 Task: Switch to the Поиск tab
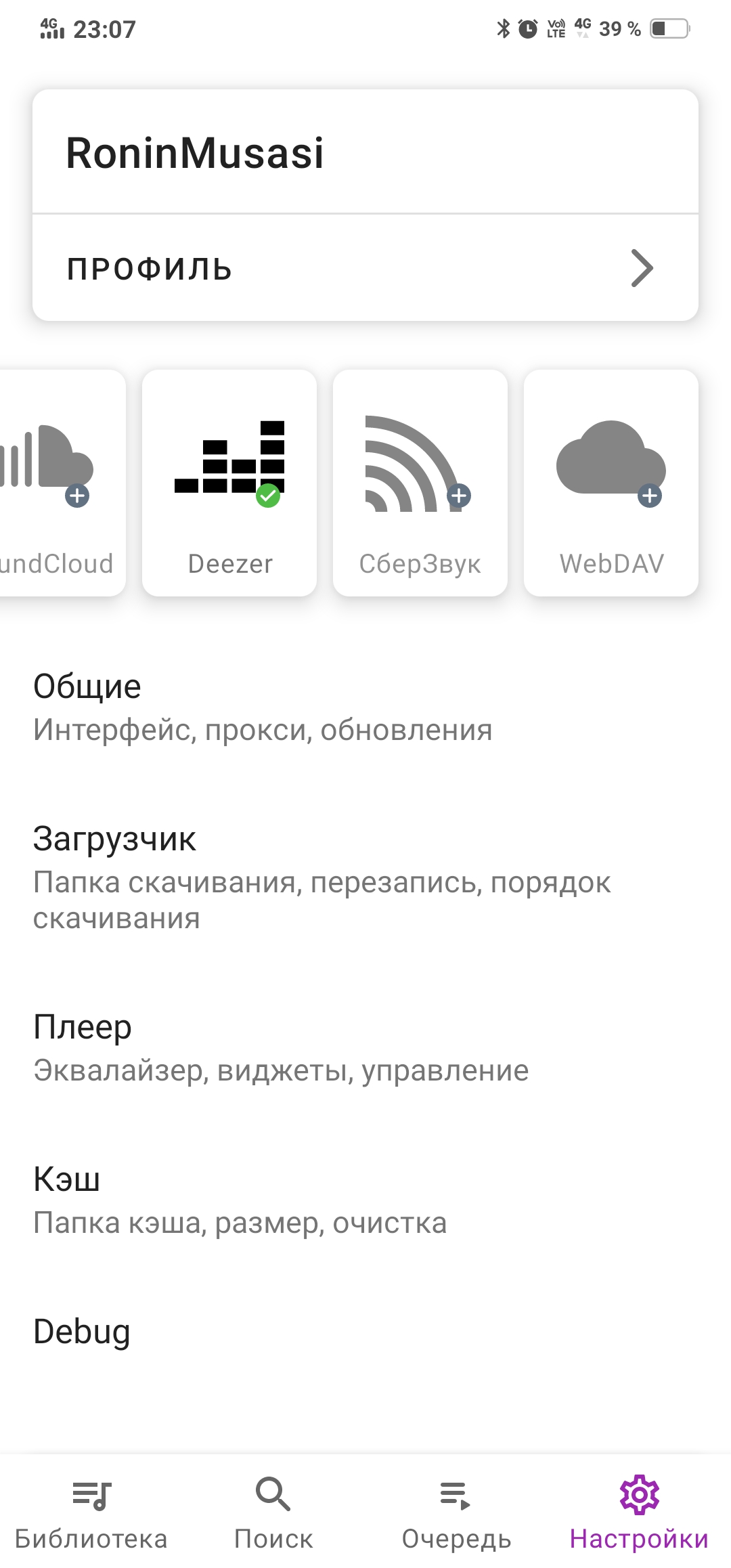point(274,1512)
